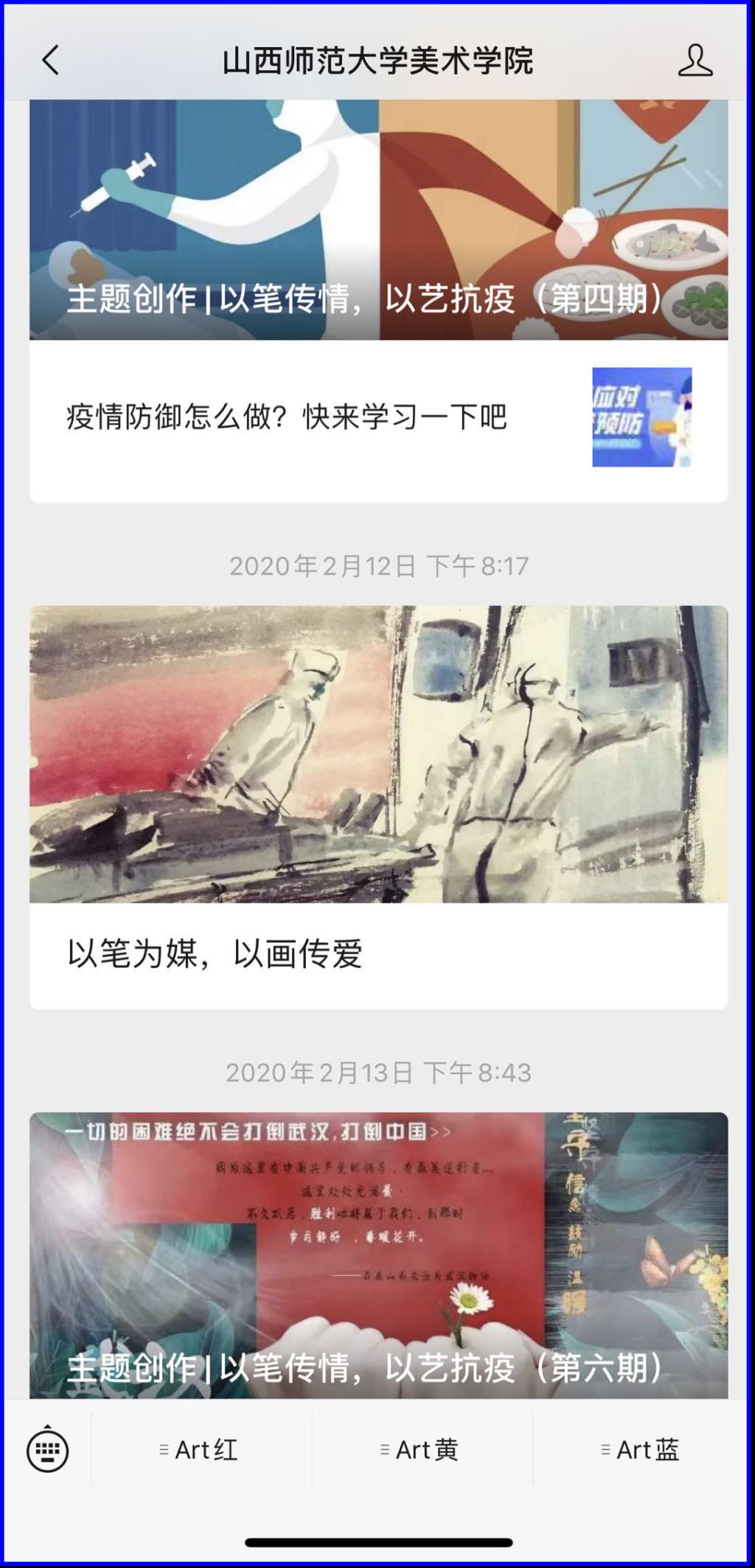Open article 以笔传情，以艺抗疫（第四期）
The width and height of the screenshot is (755, 1568).
[x=377, y=221]
